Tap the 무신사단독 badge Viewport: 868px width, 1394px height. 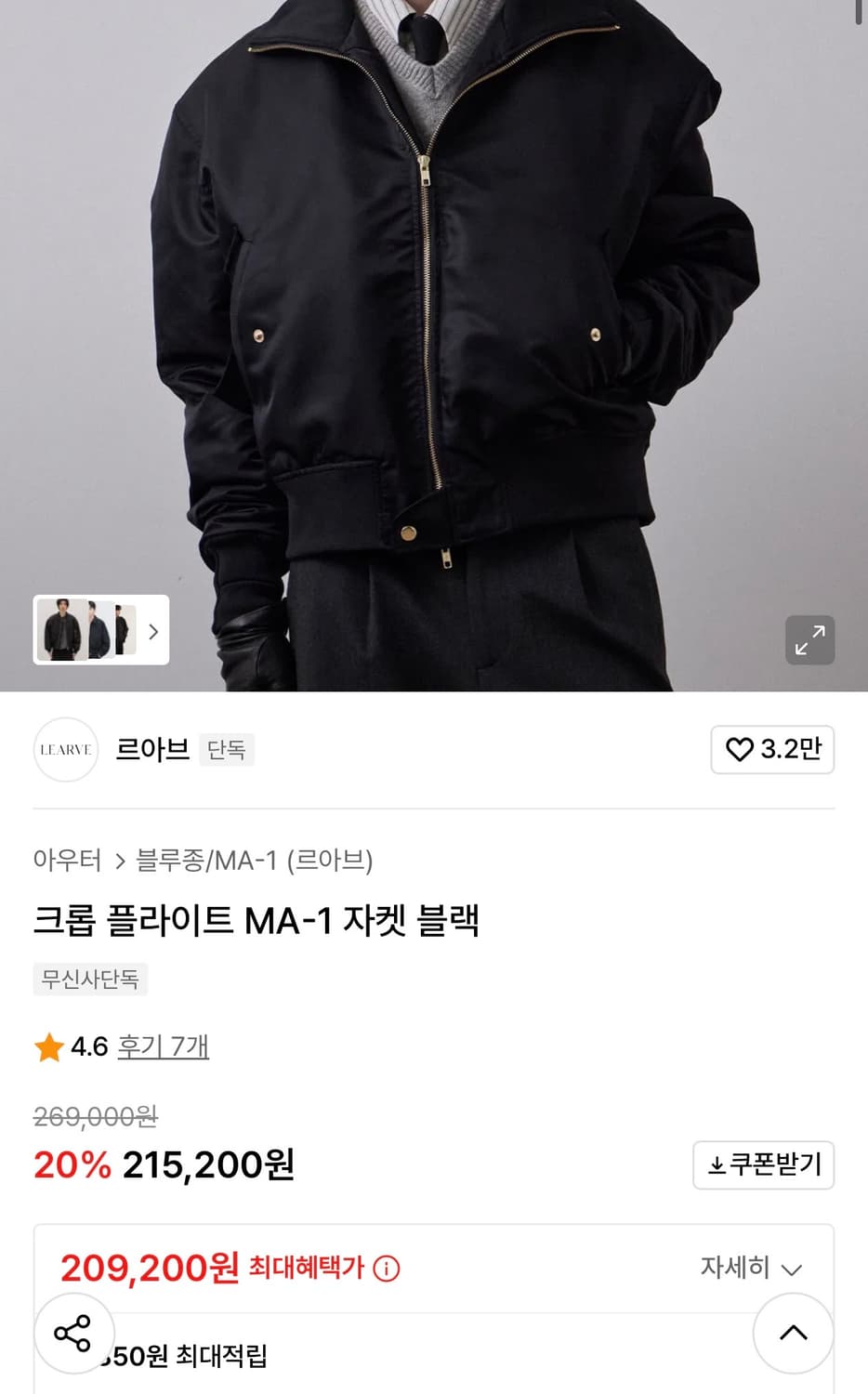coord(90,979)
